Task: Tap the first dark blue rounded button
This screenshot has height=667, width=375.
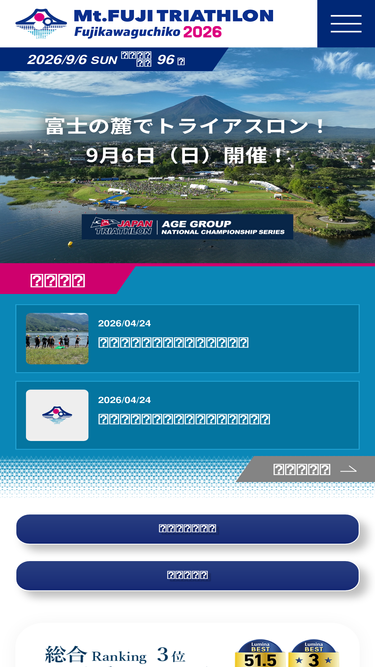Action: [188, 529]
